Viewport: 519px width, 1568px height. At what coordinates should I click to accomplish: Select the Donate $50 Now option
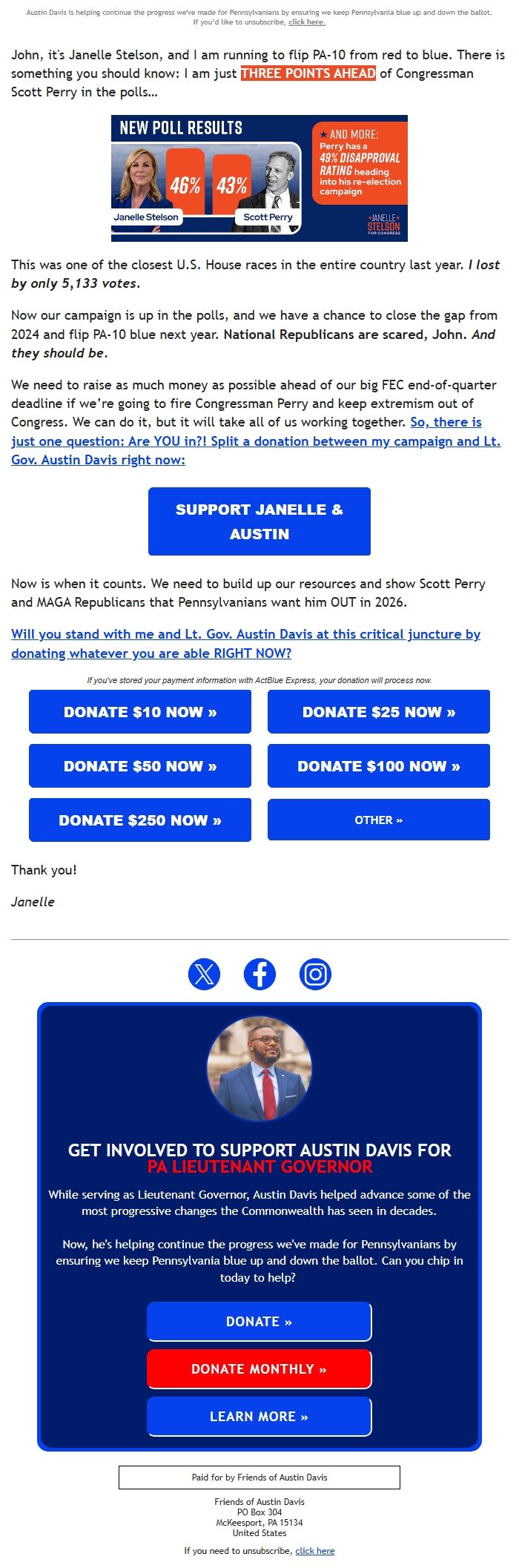tap(140, 766)
